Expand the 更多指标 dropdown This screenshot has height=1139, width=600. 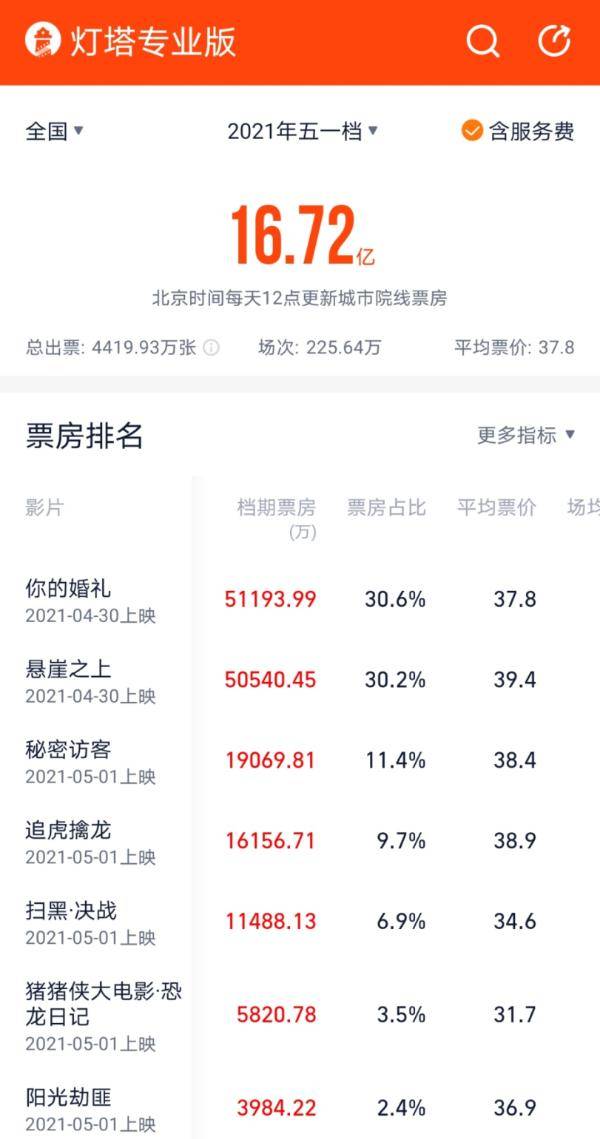pyautogui.click(x=527, y=435)
